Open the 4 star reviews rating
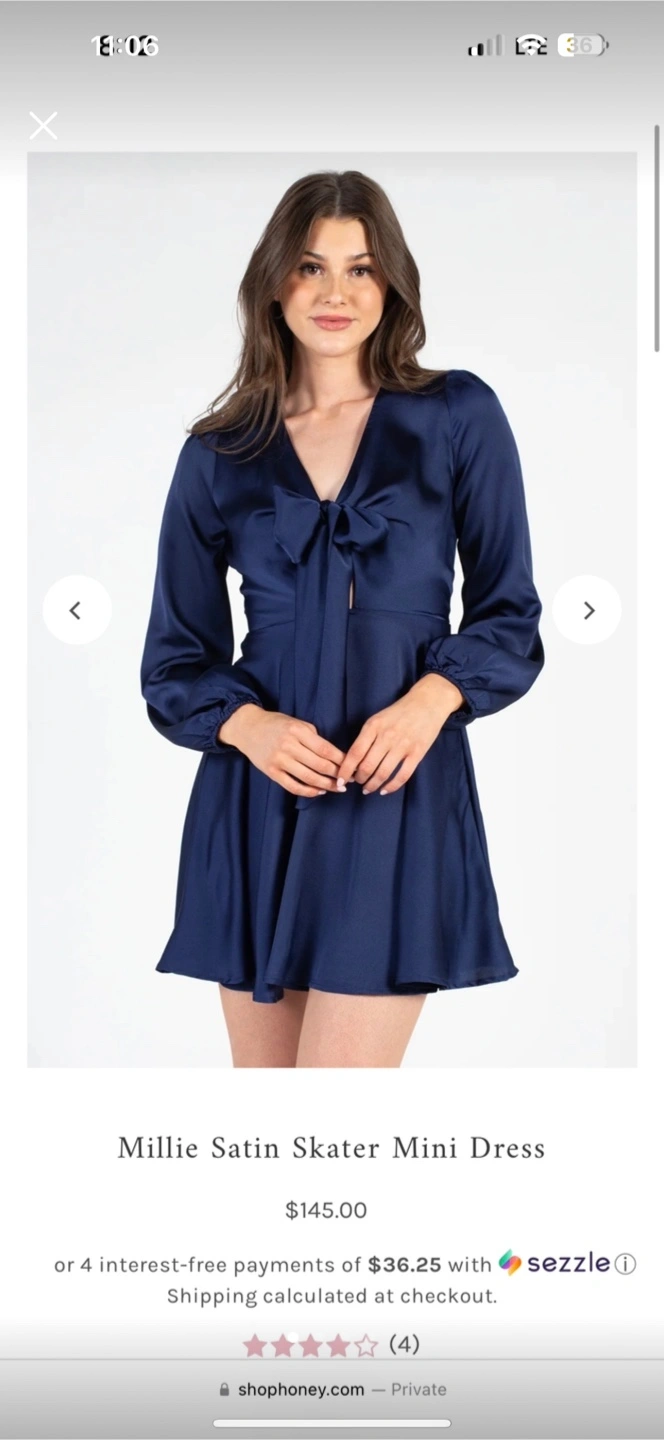664x1440 pixels. 330,1345
